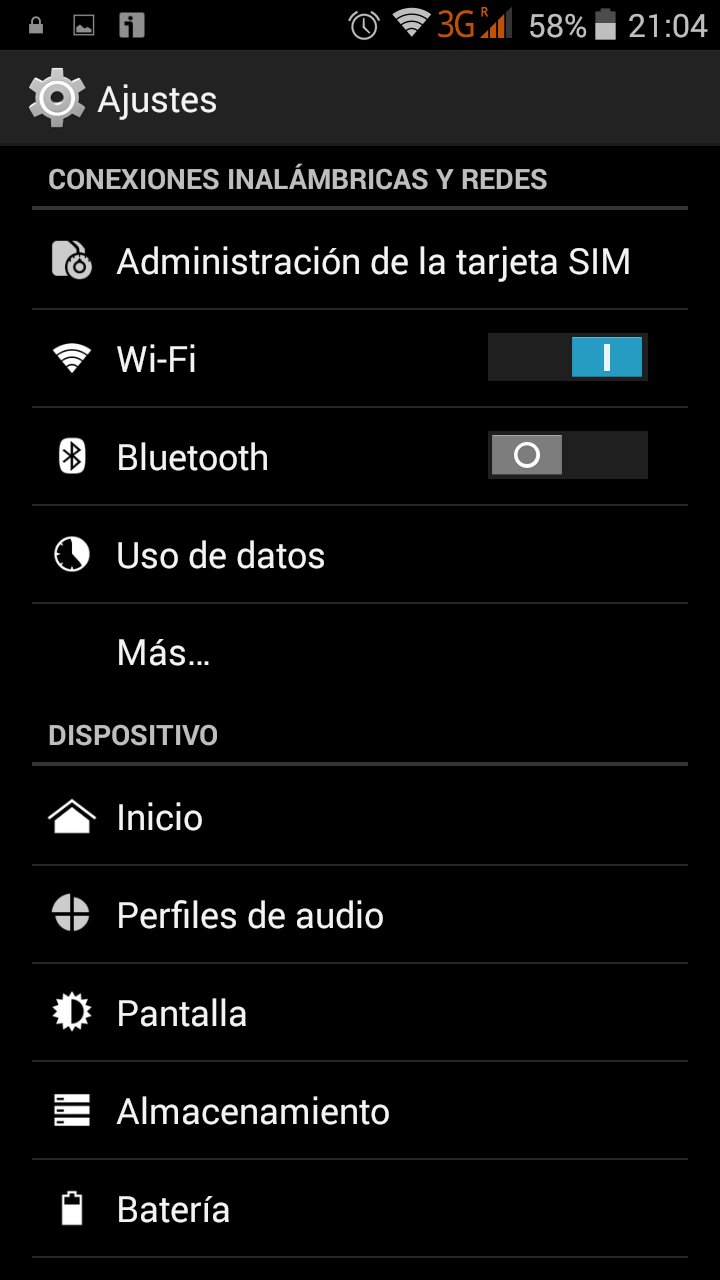Select Más… for more network options
The height and width of the screenshot is (1280, 720).
click(x=360, y=652)
